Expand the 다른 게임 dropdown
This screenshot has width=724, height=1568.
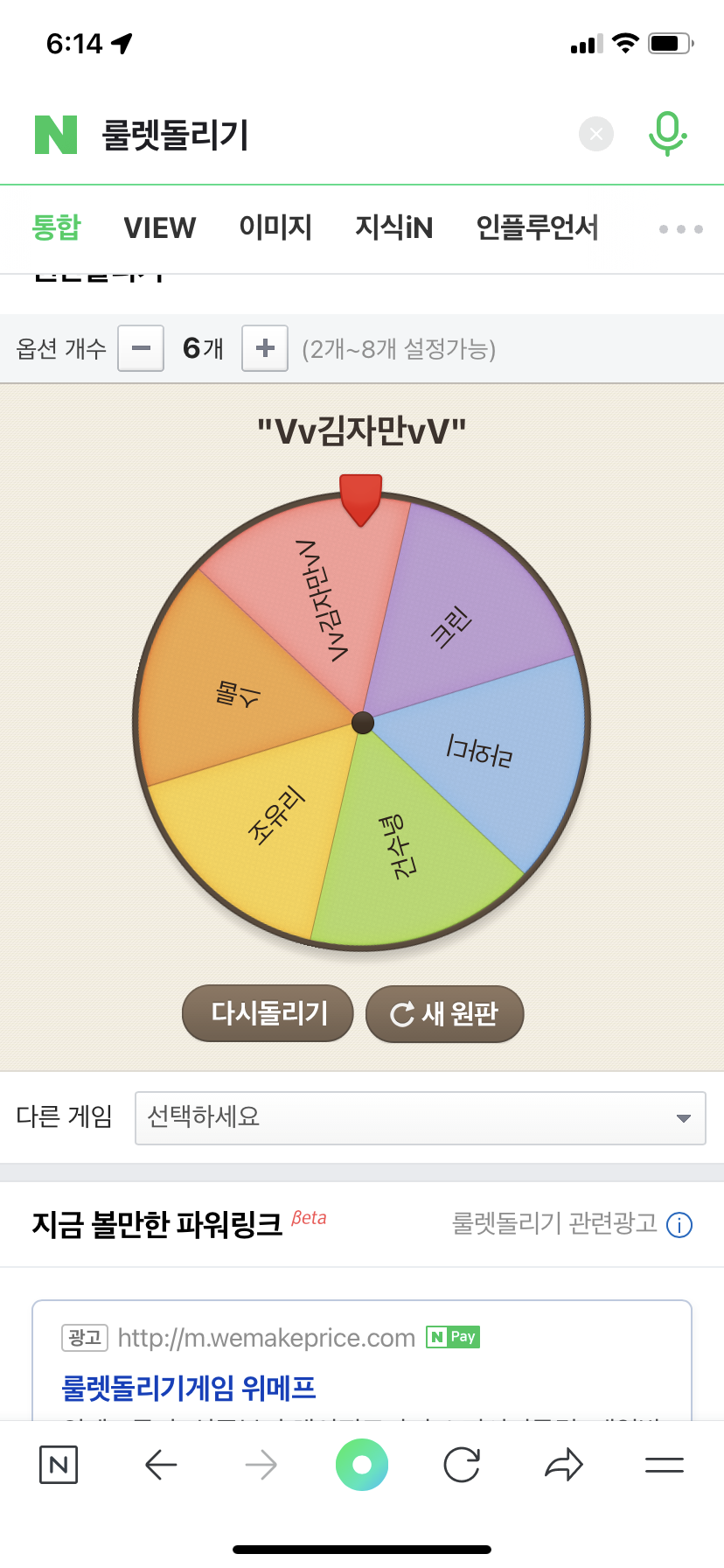[420, 1117]
